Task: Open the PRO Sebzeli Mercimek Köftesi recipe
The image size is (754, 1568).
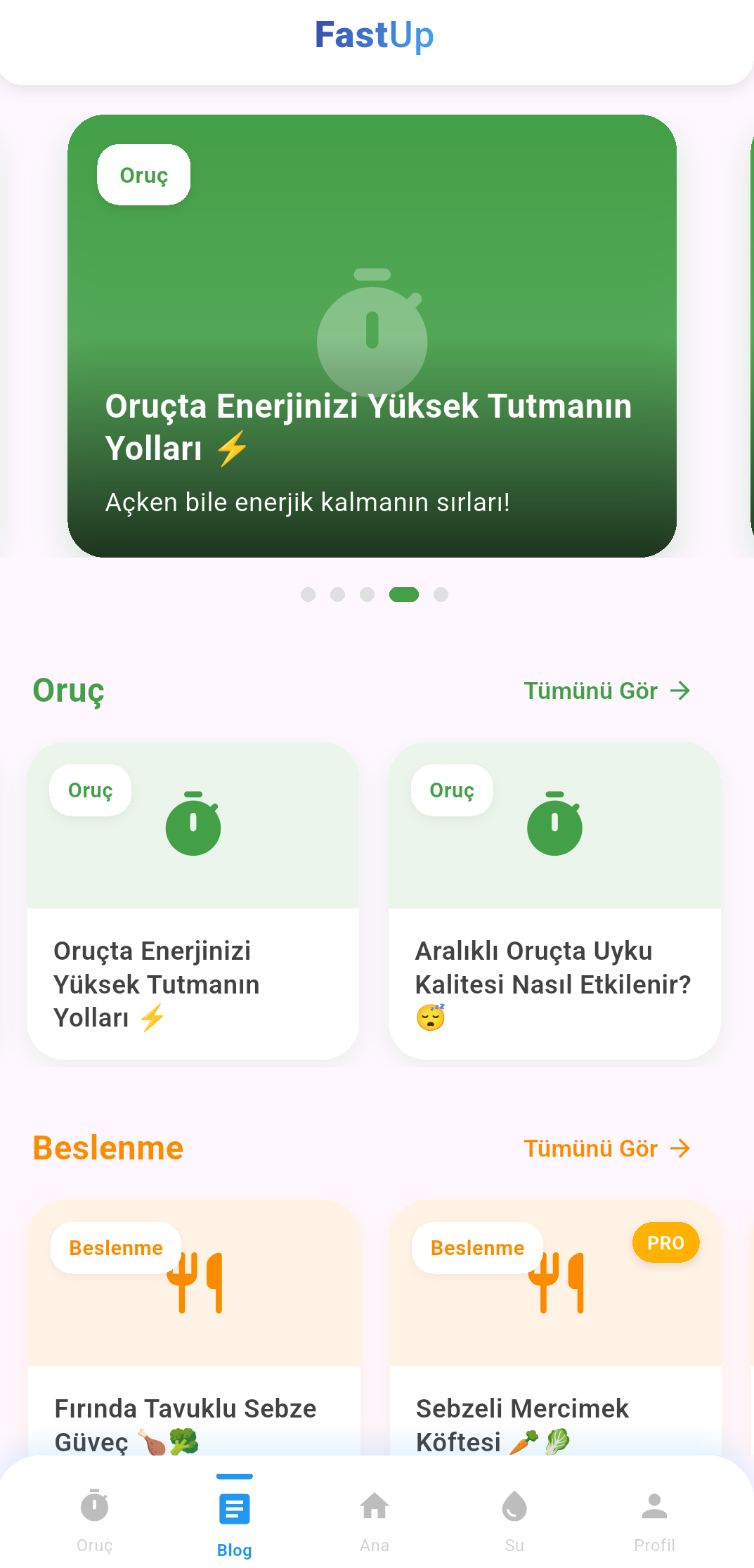Action: [555, 1329]
